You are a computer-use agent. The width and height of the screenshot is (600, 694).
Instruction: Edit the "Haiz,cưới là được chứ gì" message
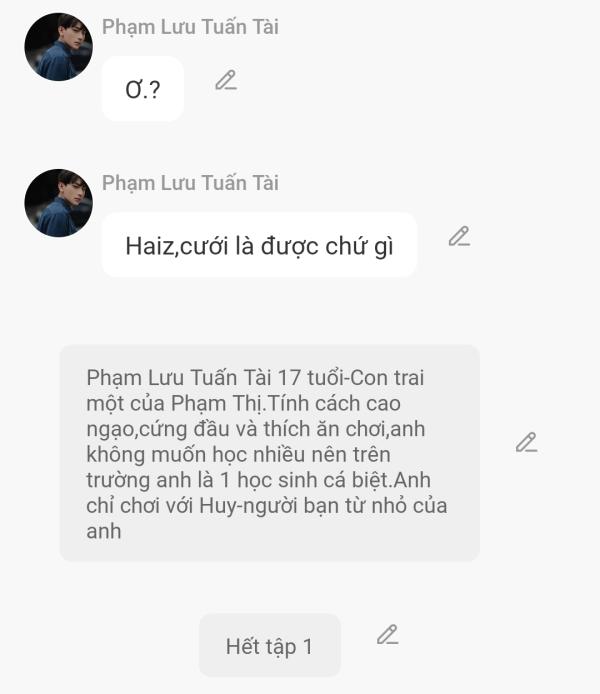(x=459, y=237)
